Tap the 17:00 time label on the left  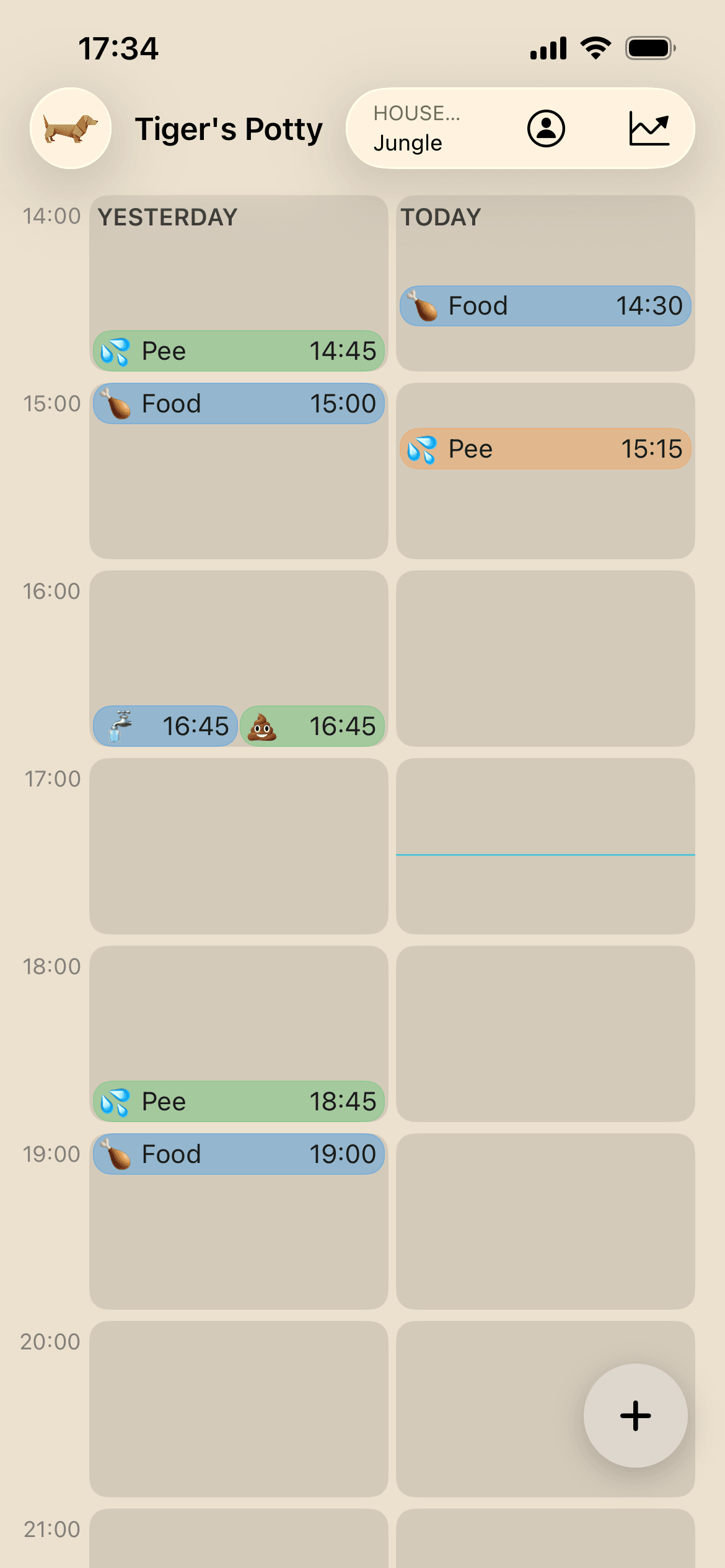52,778
